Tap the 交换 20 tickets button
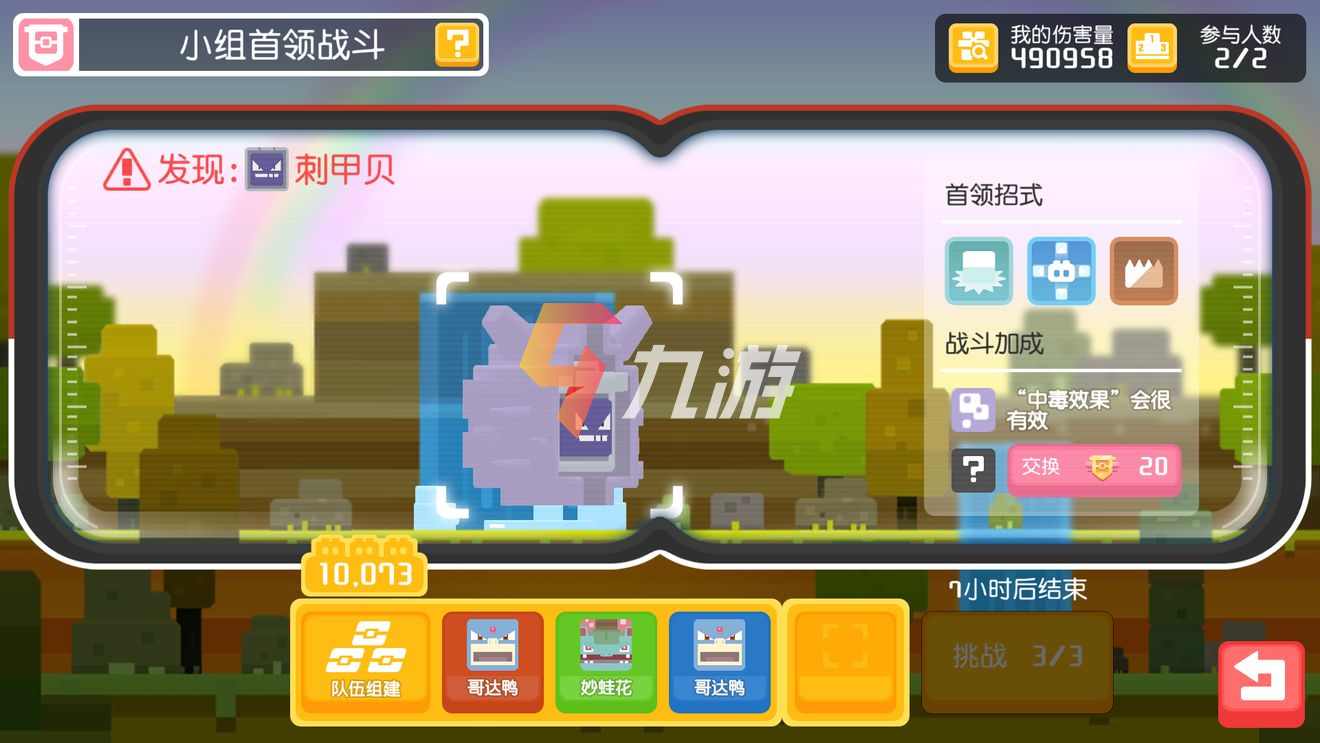 point(1094,467)
